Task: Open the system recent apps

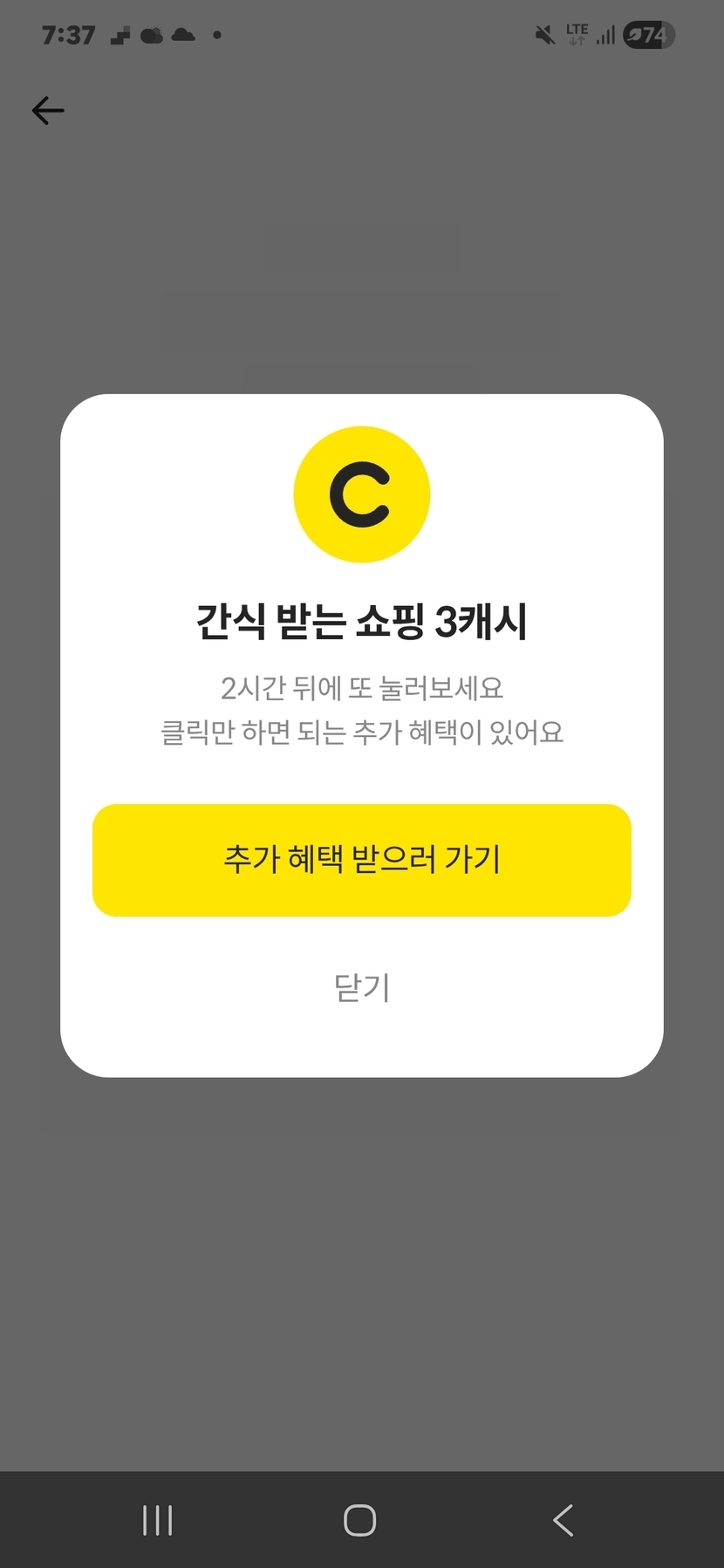Action: click(x=158, y=1520)
